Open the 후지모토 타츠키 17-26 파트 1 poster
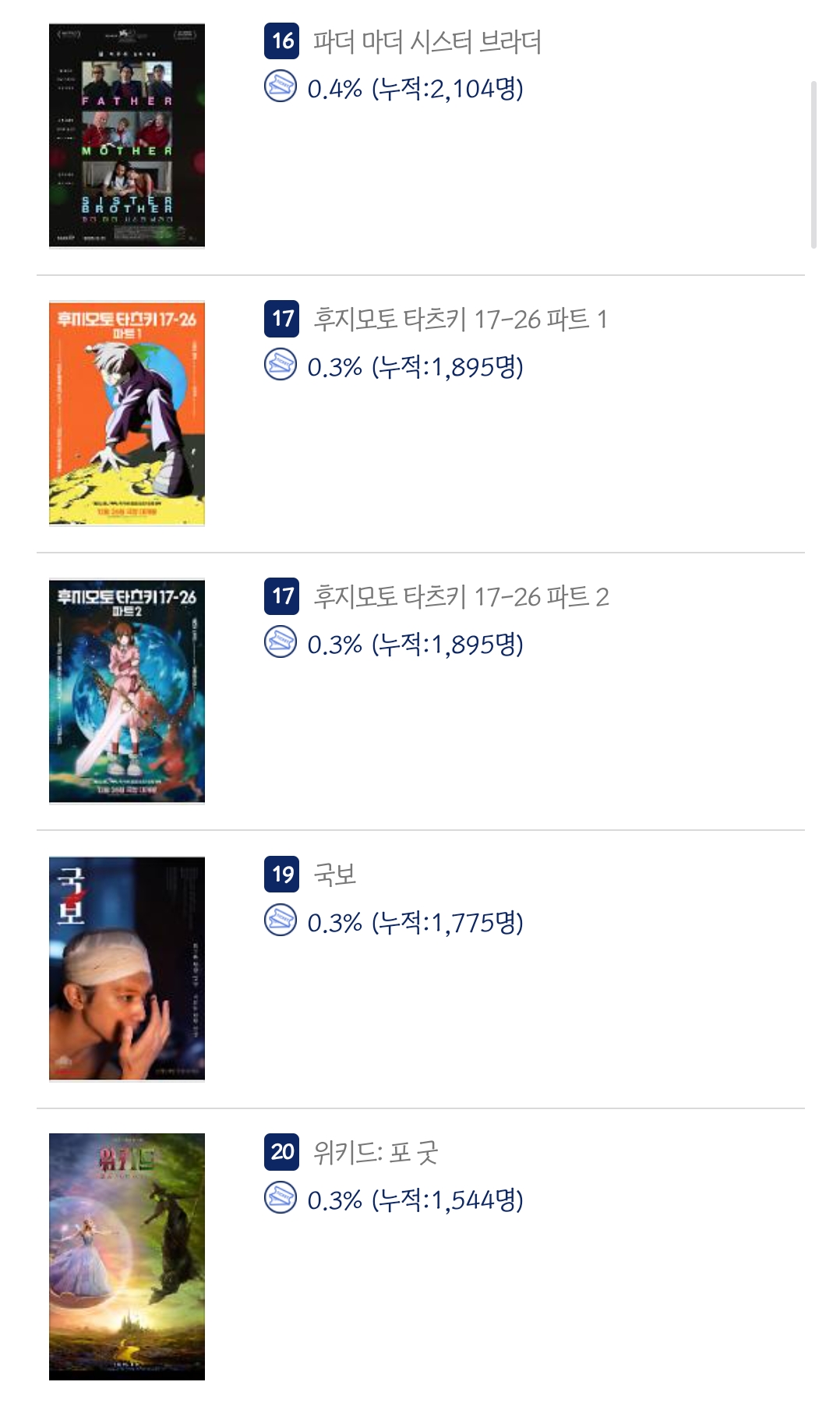Image resolution: width=840 pixels, height=1403 pixels. point(127,413)
